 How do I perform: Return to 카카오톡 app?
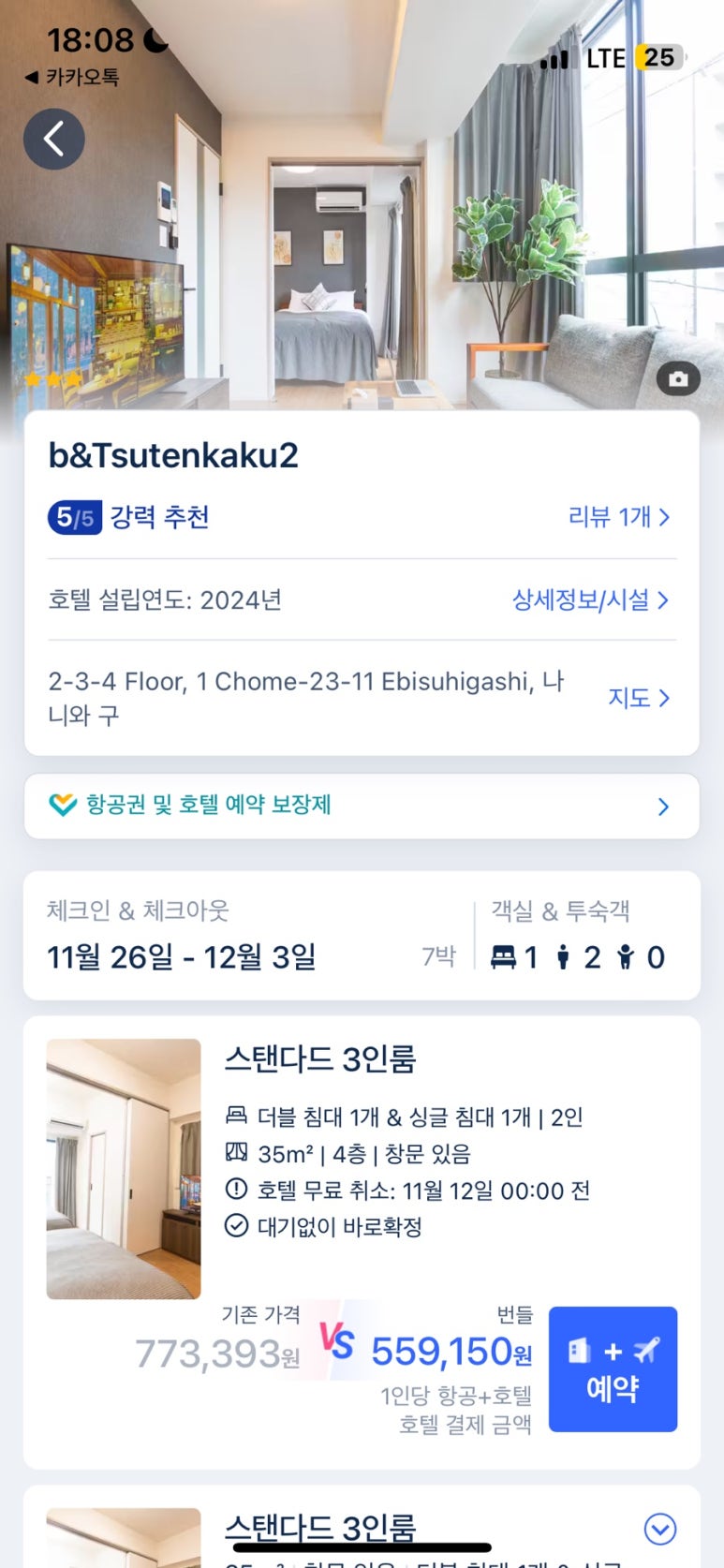(x=73, y=78)
